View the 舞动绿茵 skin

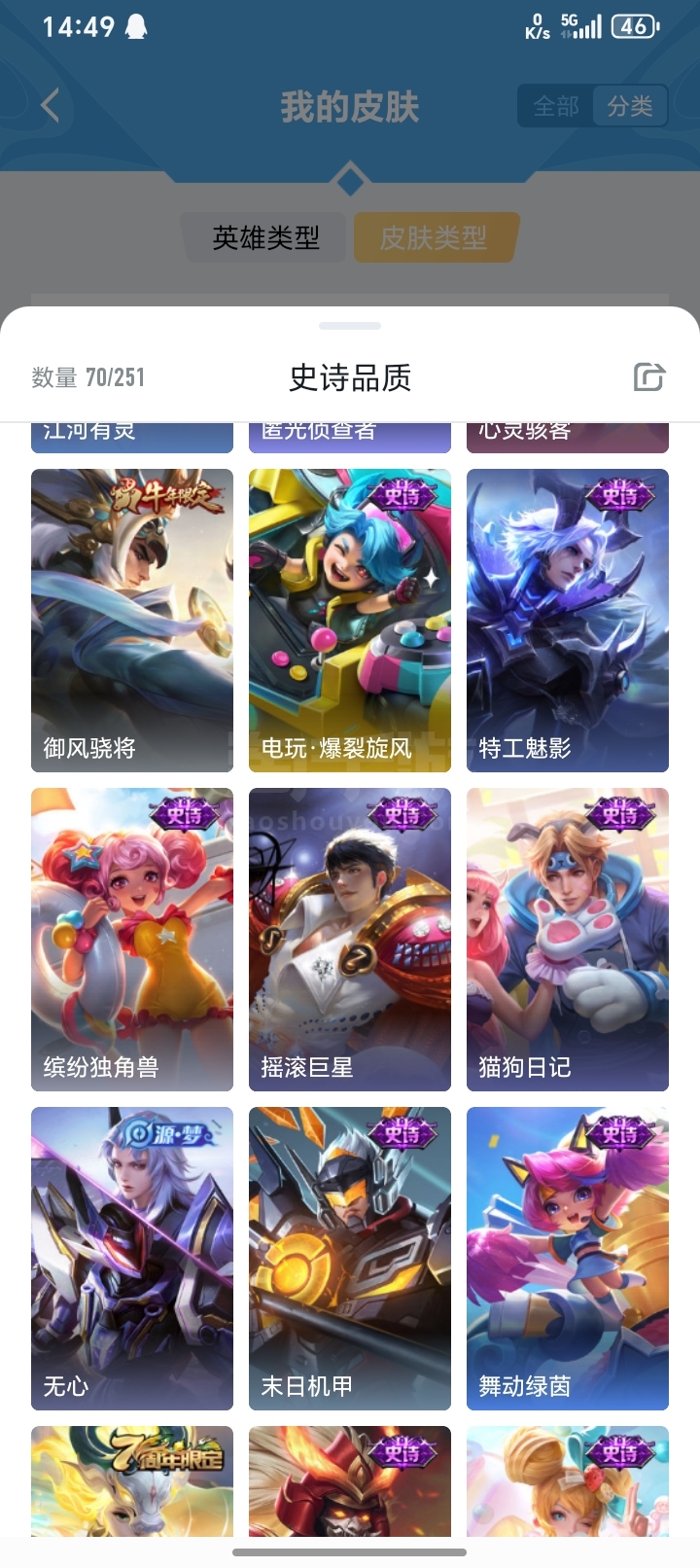coord(568,1258)
